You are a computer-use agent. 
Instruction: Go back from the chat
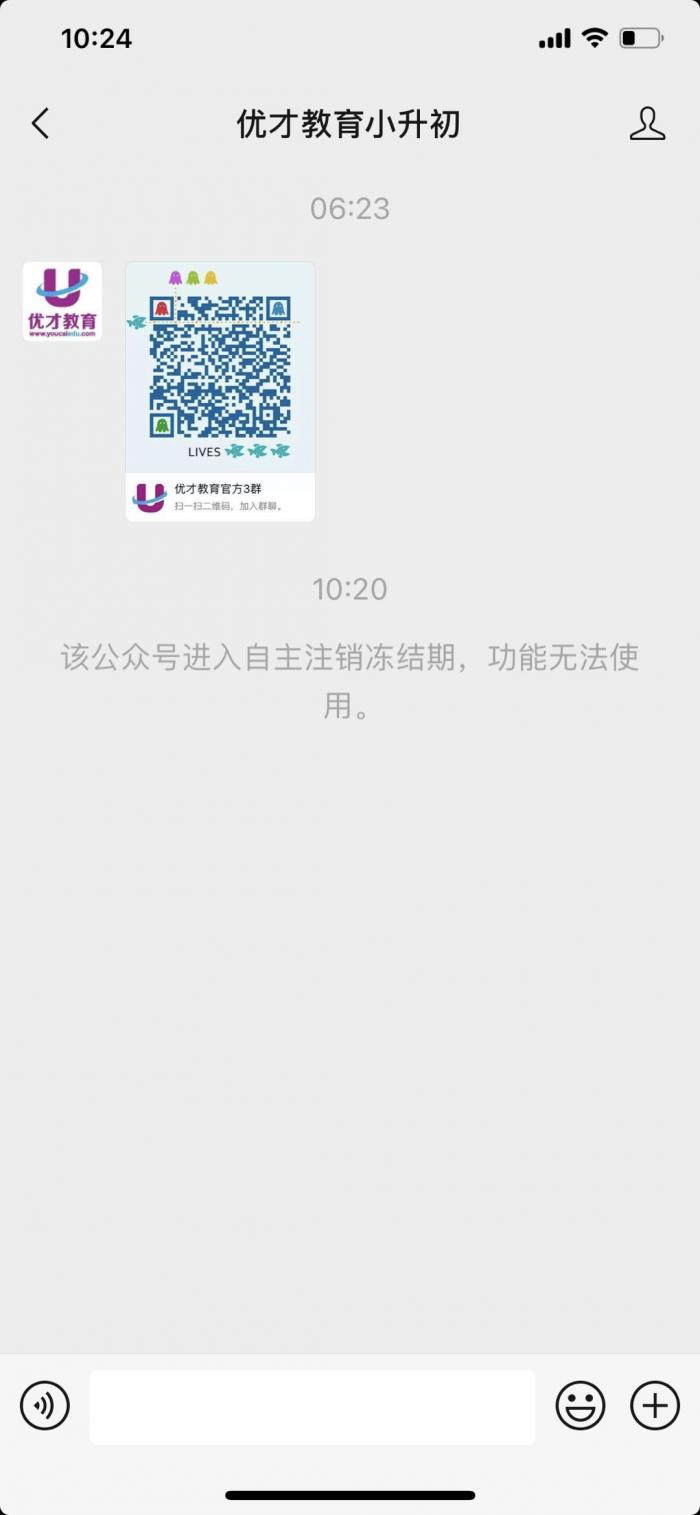click(40, 124)
